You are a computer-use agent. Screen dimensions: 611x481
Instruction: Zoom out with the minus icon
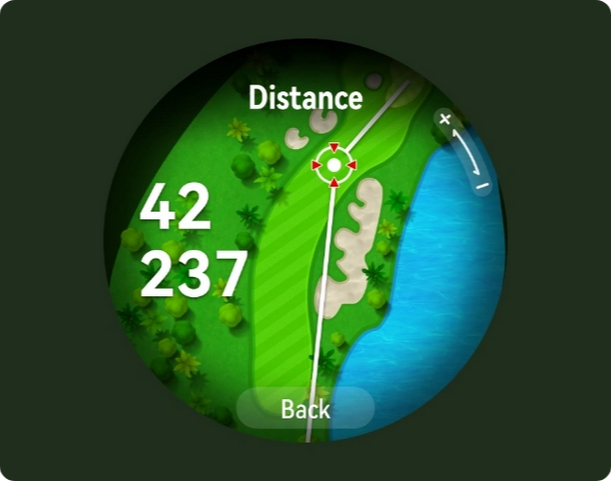(x=482, y=185)
